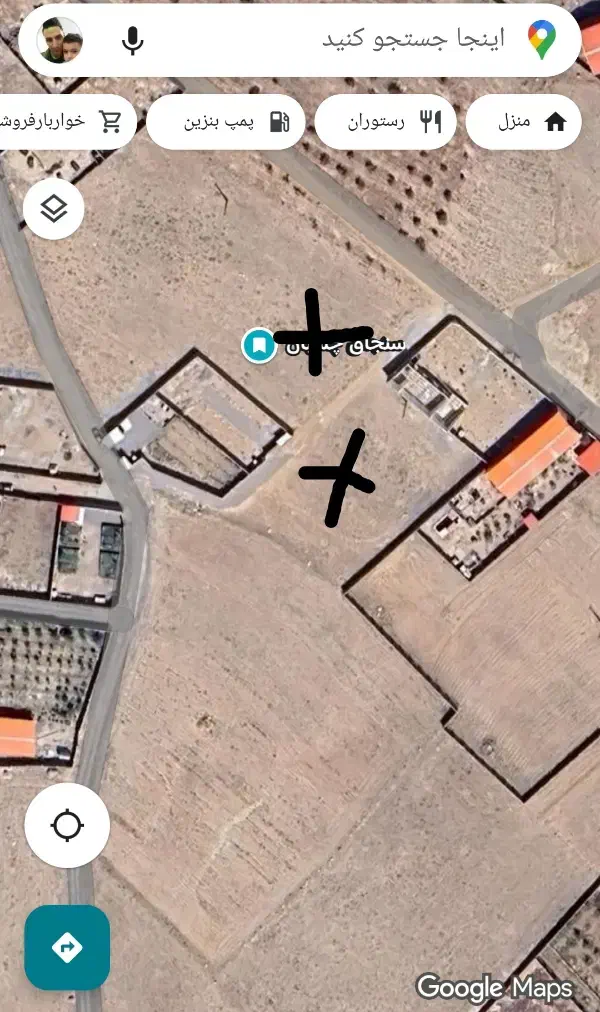This screenshot has height=1012, width=600.
Task: Select the Home (منزل) chip
Action: point(523,121)
